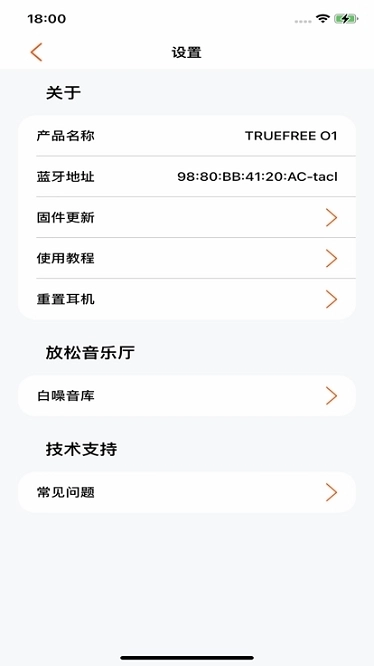Open the 白噪音库 white noise library

187,395
